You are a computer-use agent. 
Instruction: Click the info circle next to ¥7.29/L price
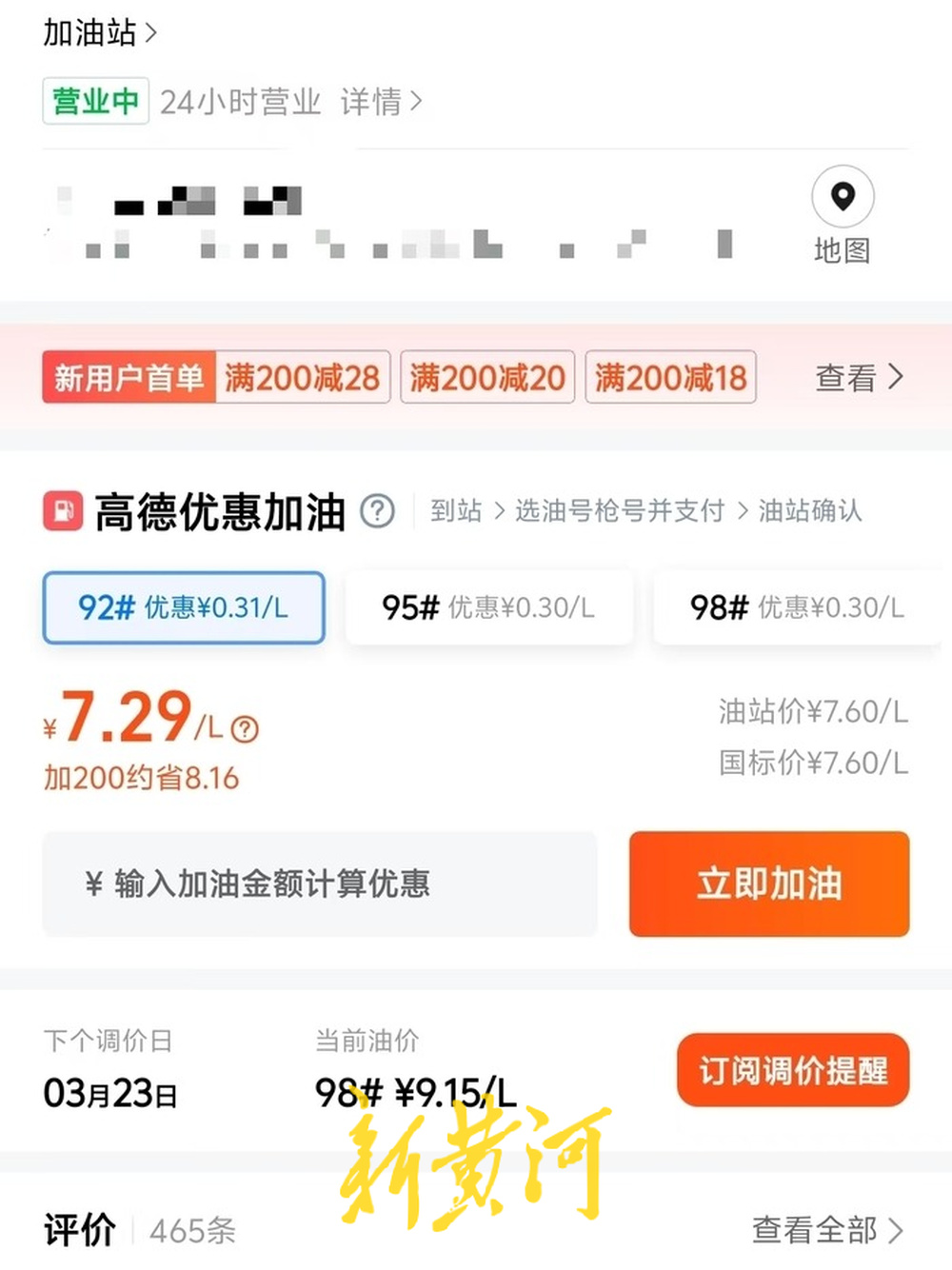pyautogui.click(x=246, y=730)
